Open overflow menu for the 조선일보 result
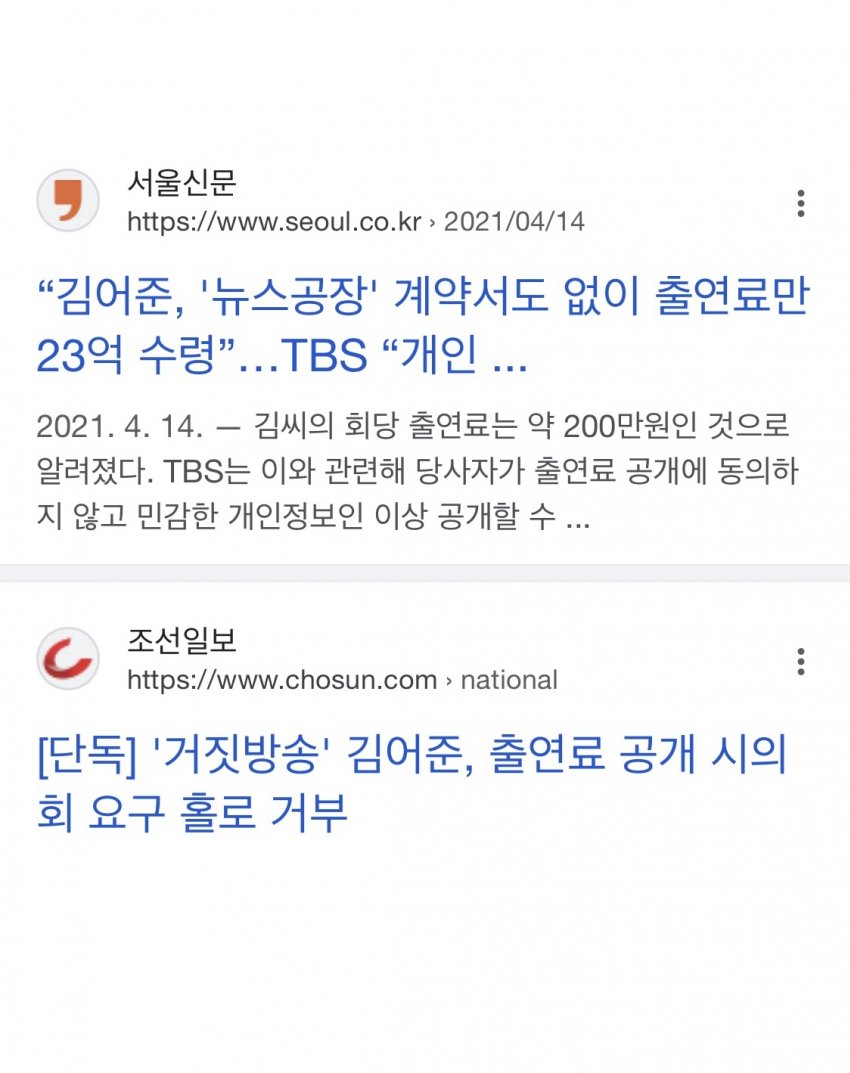 [800, 661]
